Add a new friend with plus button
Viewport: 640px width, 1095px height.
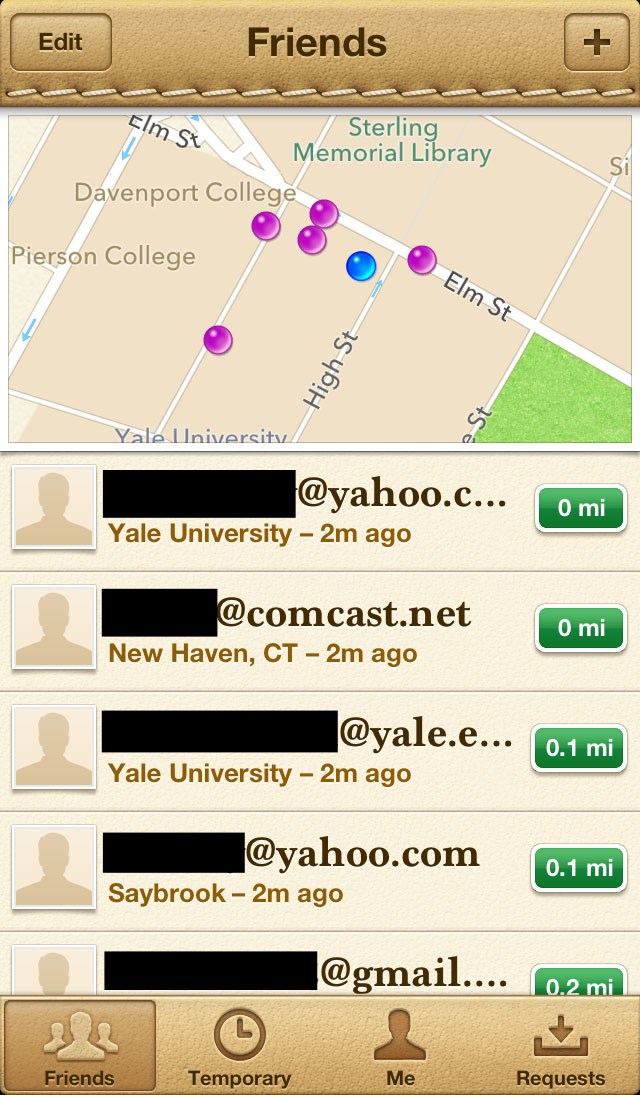[x=596, y=43]
